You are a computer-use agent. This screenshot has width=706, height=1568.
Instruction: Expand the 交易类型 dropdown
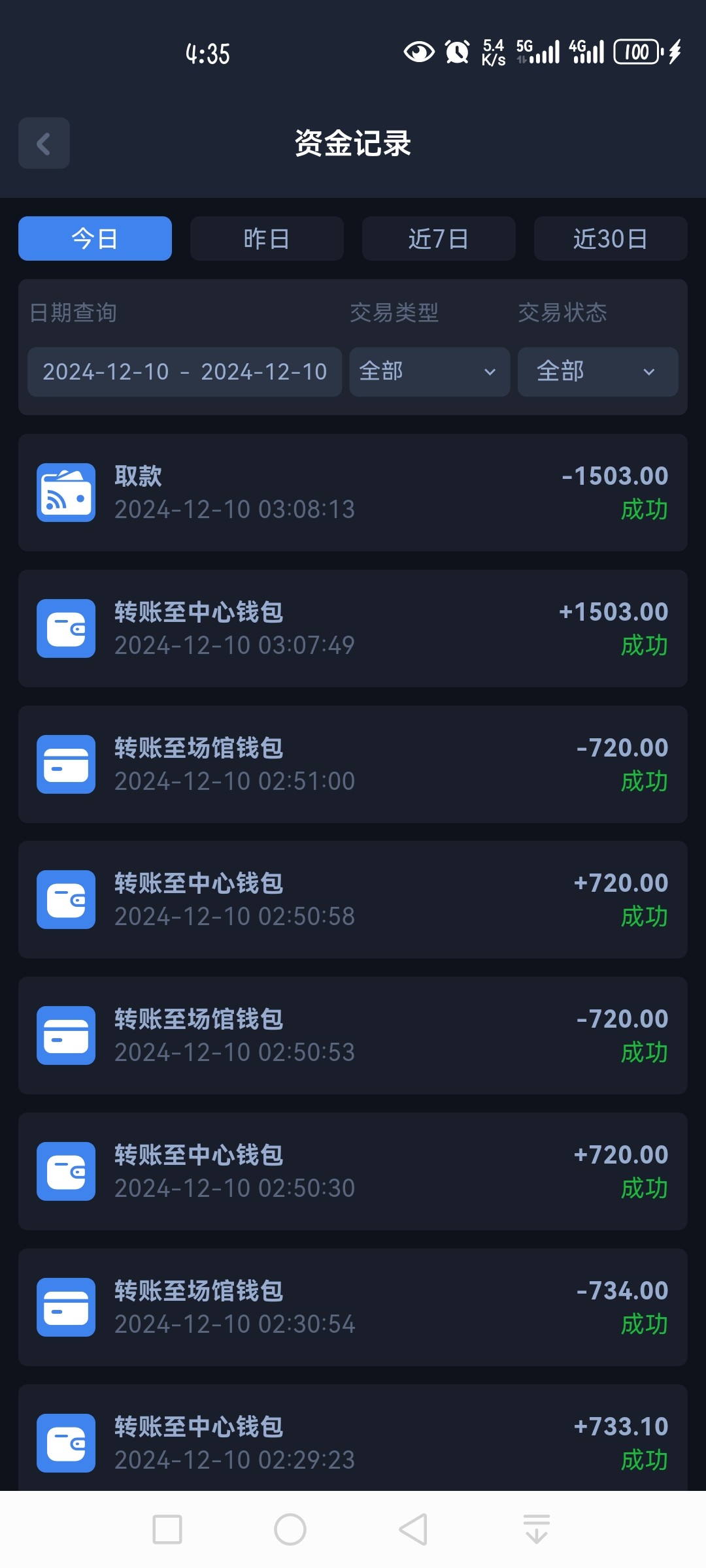click(x=429, y=372)
